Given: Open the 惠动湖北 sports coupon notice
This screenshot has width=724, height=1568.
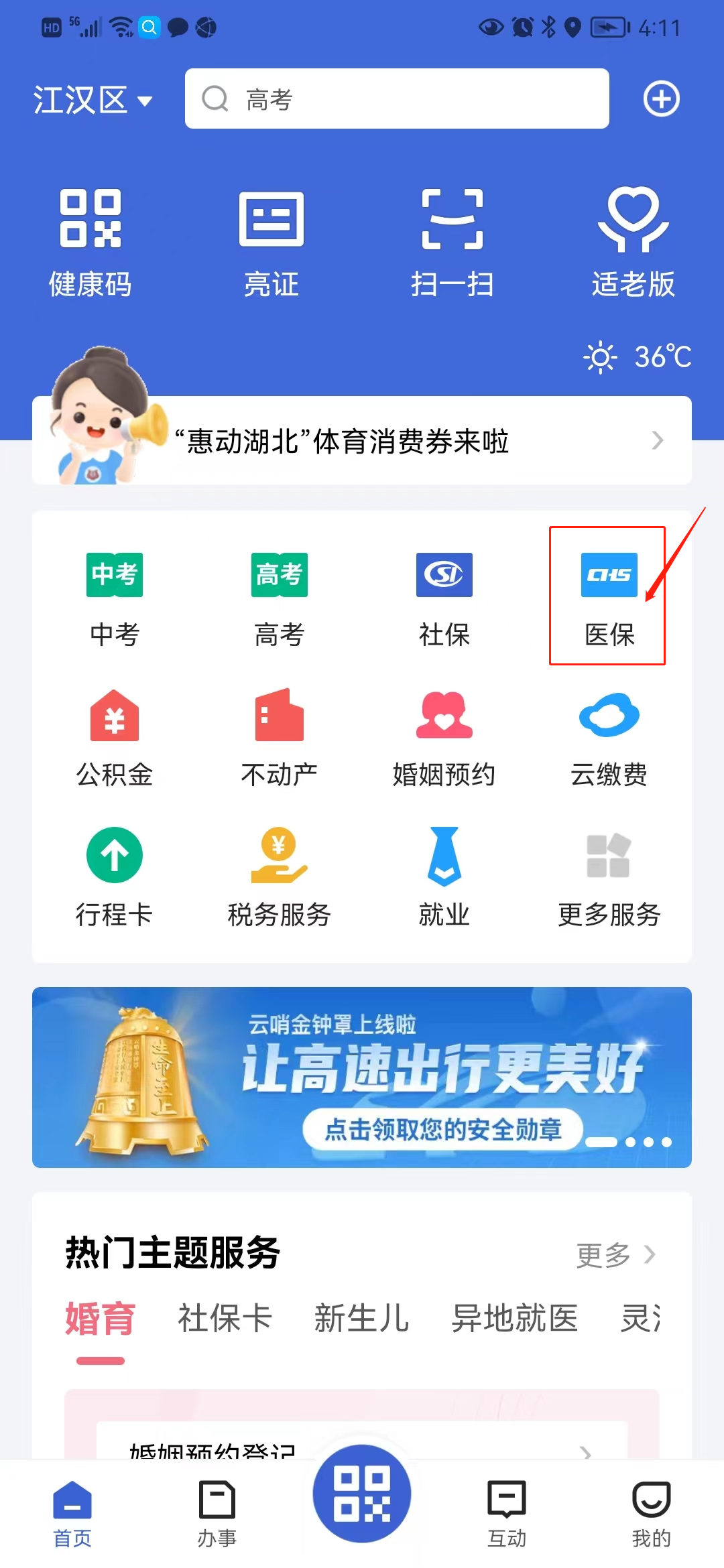Looking at the screenshot, I should [362, 441].
